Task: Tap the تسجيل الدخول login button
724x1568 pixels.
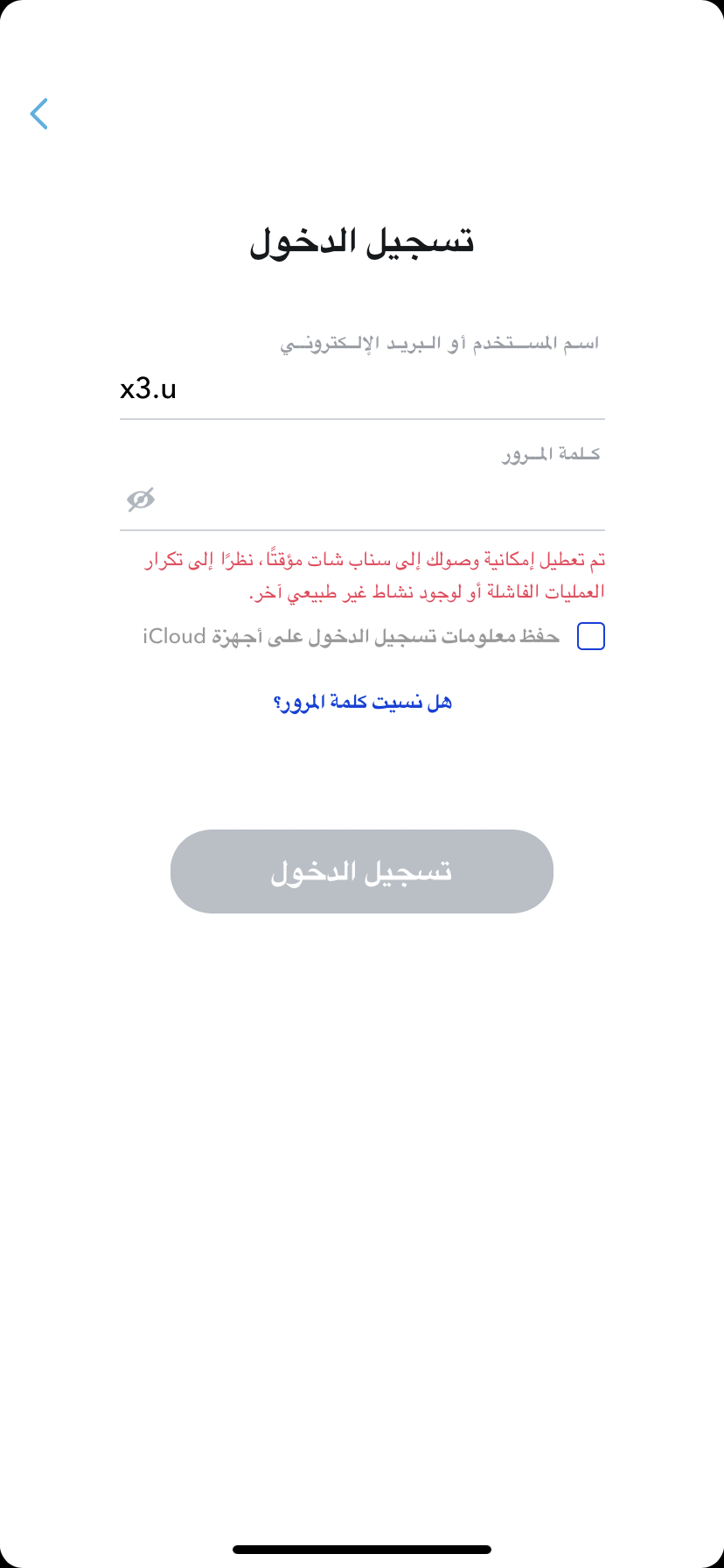Action: pos(362,871)
